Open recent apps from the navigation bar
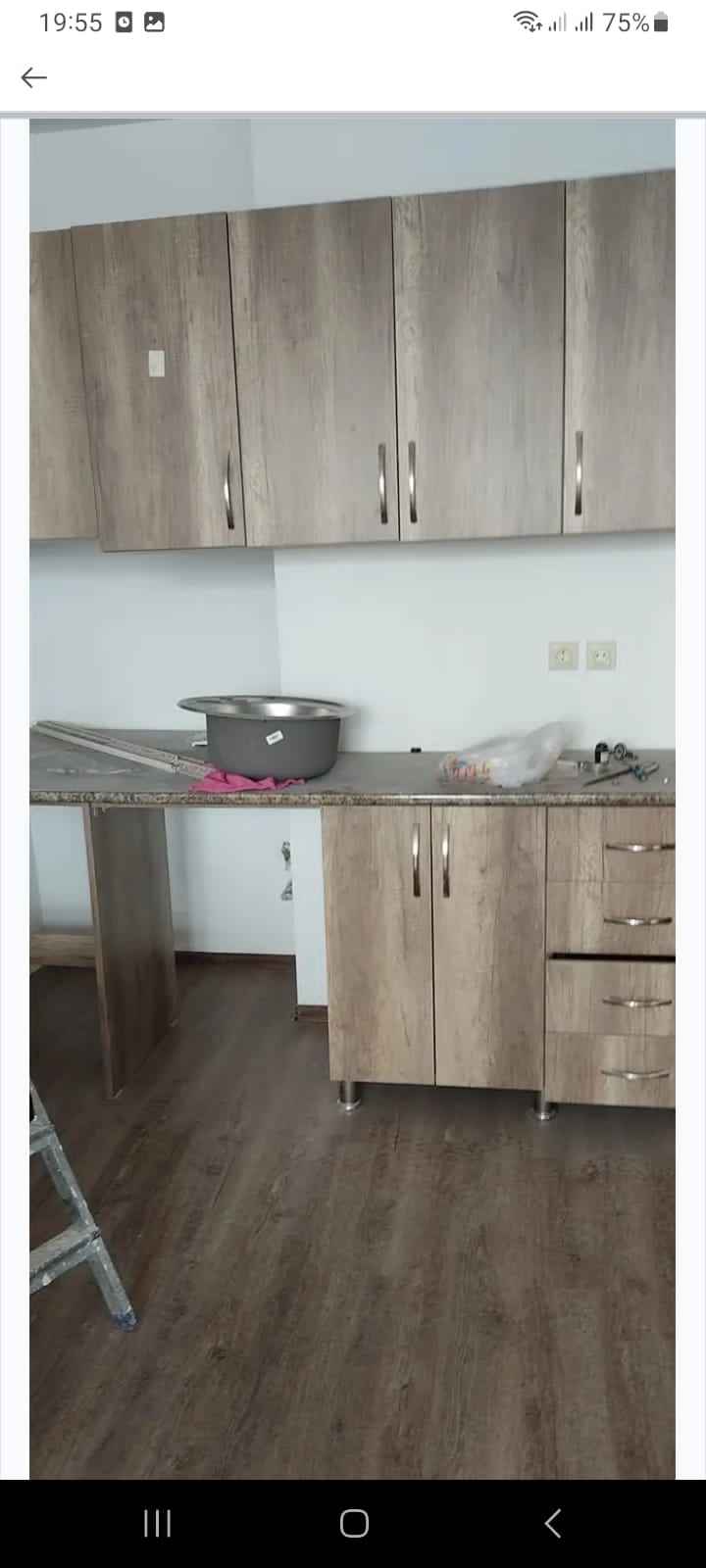706x1568 pixels. point(157,1523)
